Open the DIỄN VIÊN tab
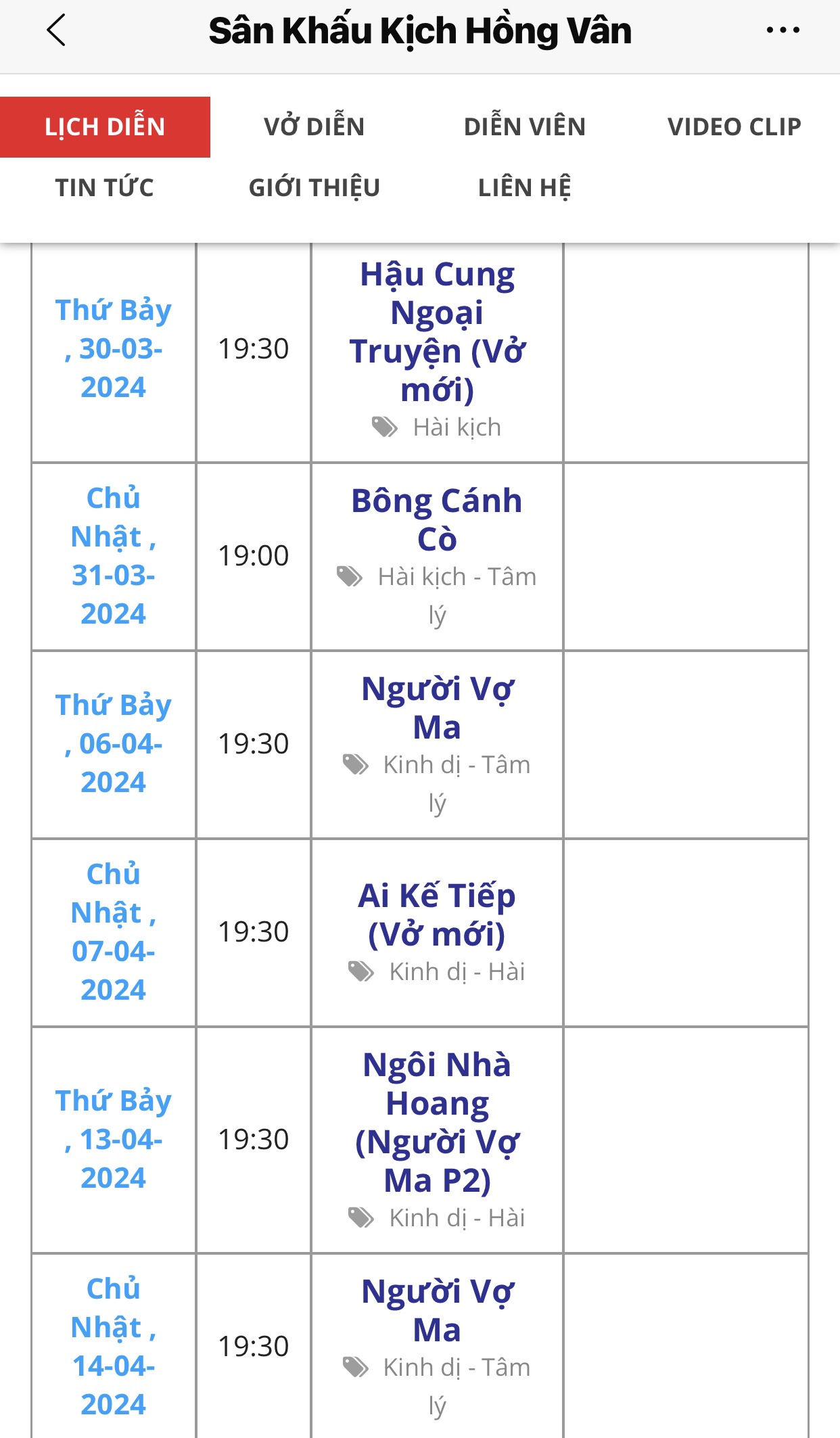 (x=525, y=127)
